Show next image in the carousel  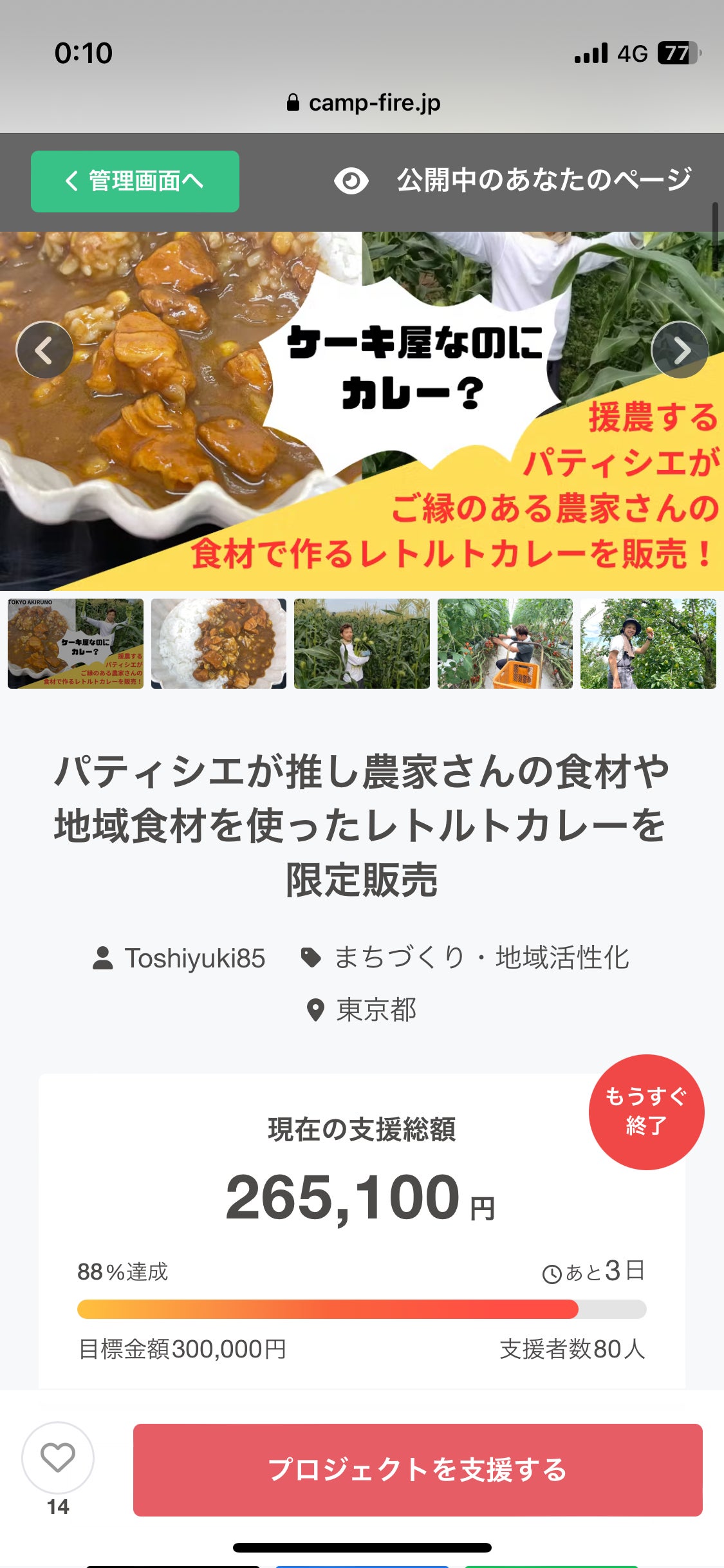[x=680, y=350]
